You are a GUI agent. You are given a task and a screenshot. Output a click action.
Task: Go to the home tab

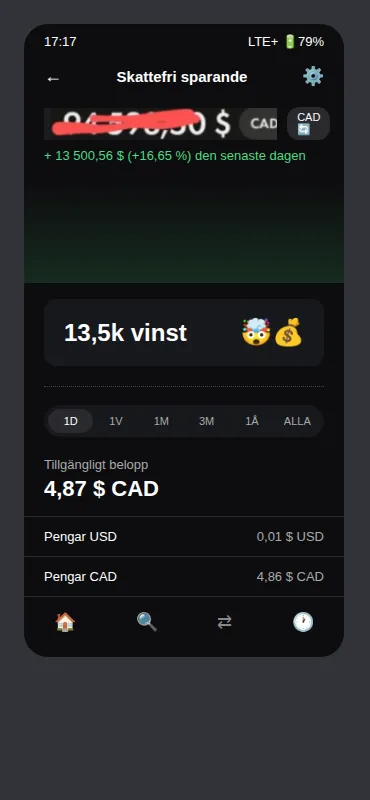[65, 622]
